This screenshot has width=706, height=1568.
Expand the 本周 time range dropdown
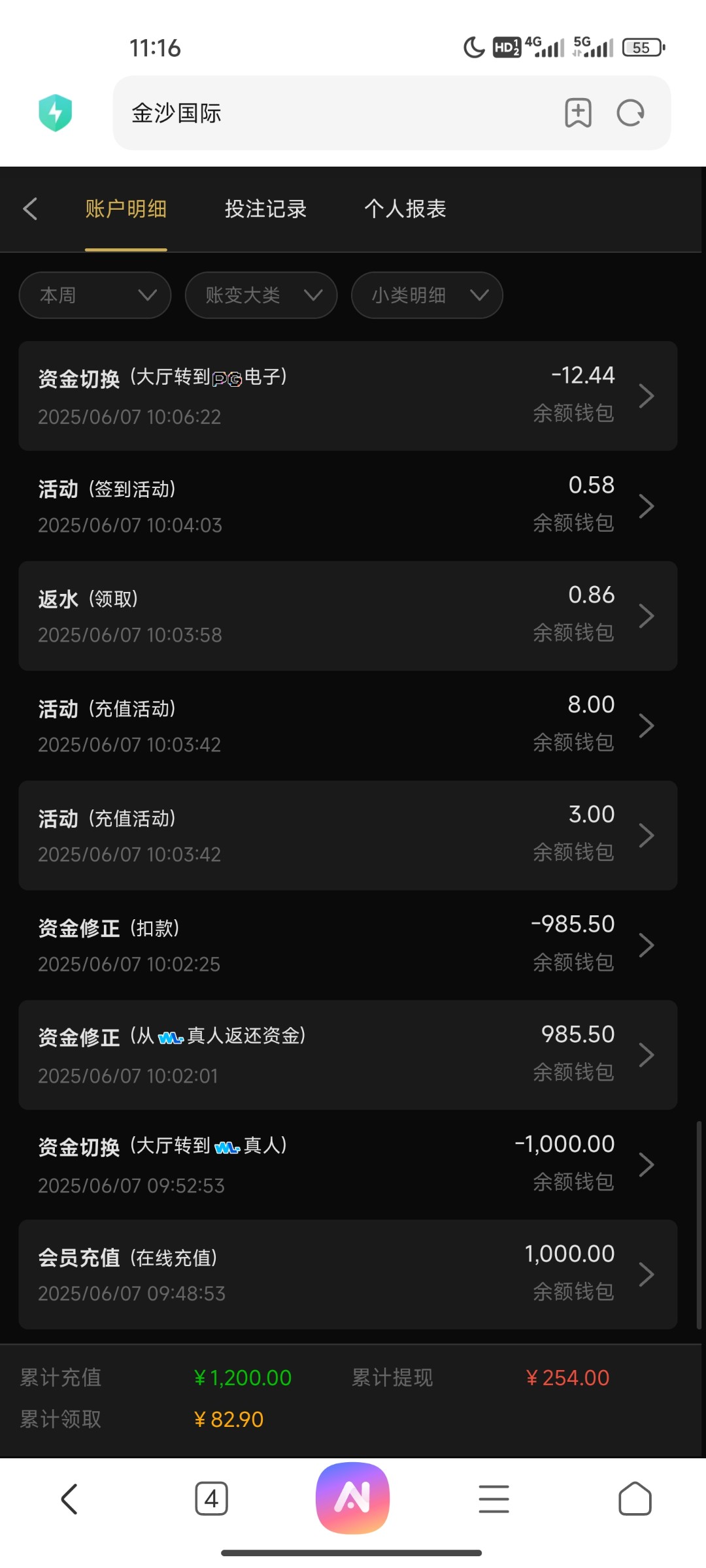pos(95,295)
